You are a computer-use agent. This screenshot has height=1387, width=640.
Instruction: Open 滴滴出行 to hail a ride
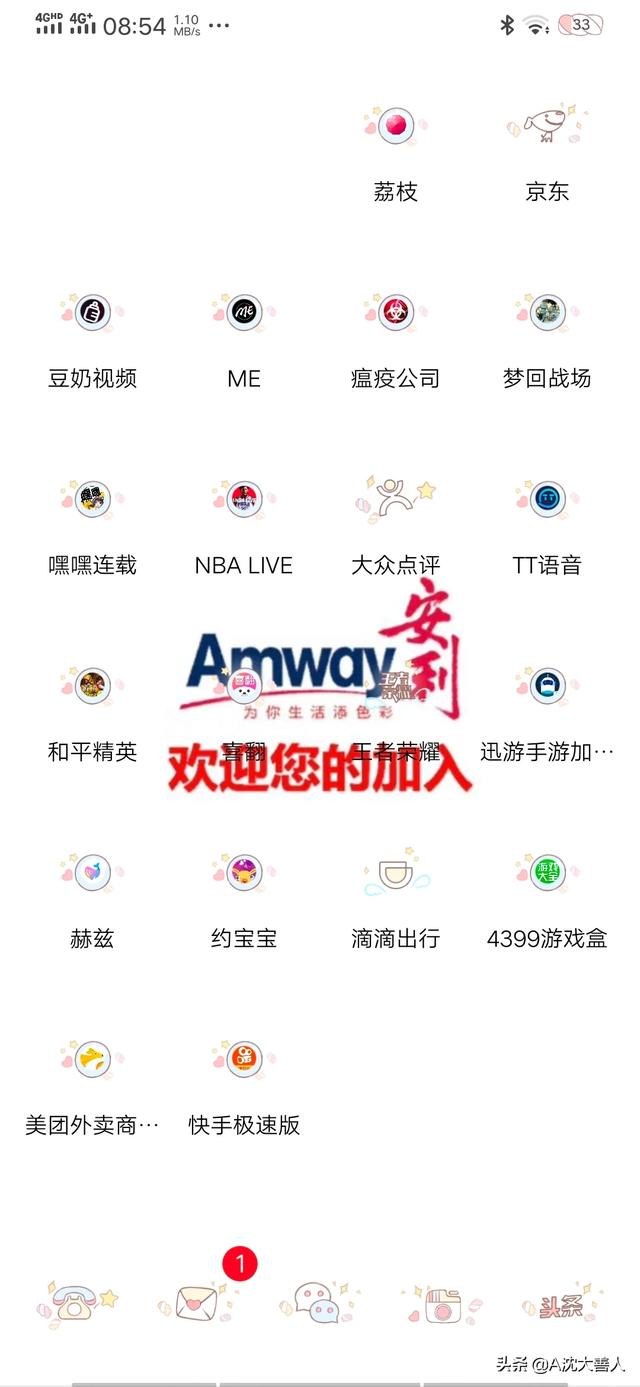coord(396,873)
